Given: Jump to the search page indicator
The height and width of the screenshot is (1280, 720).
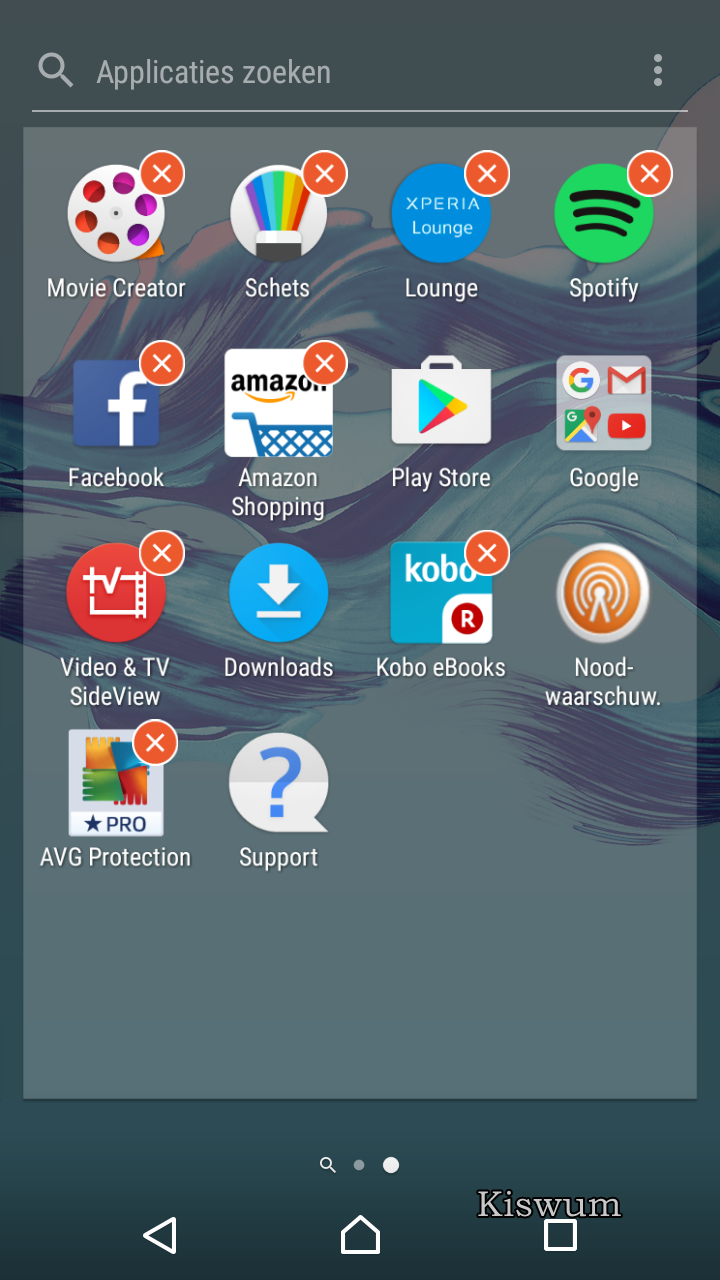Looking at the screenshot, I should (x=327, y=1165).
